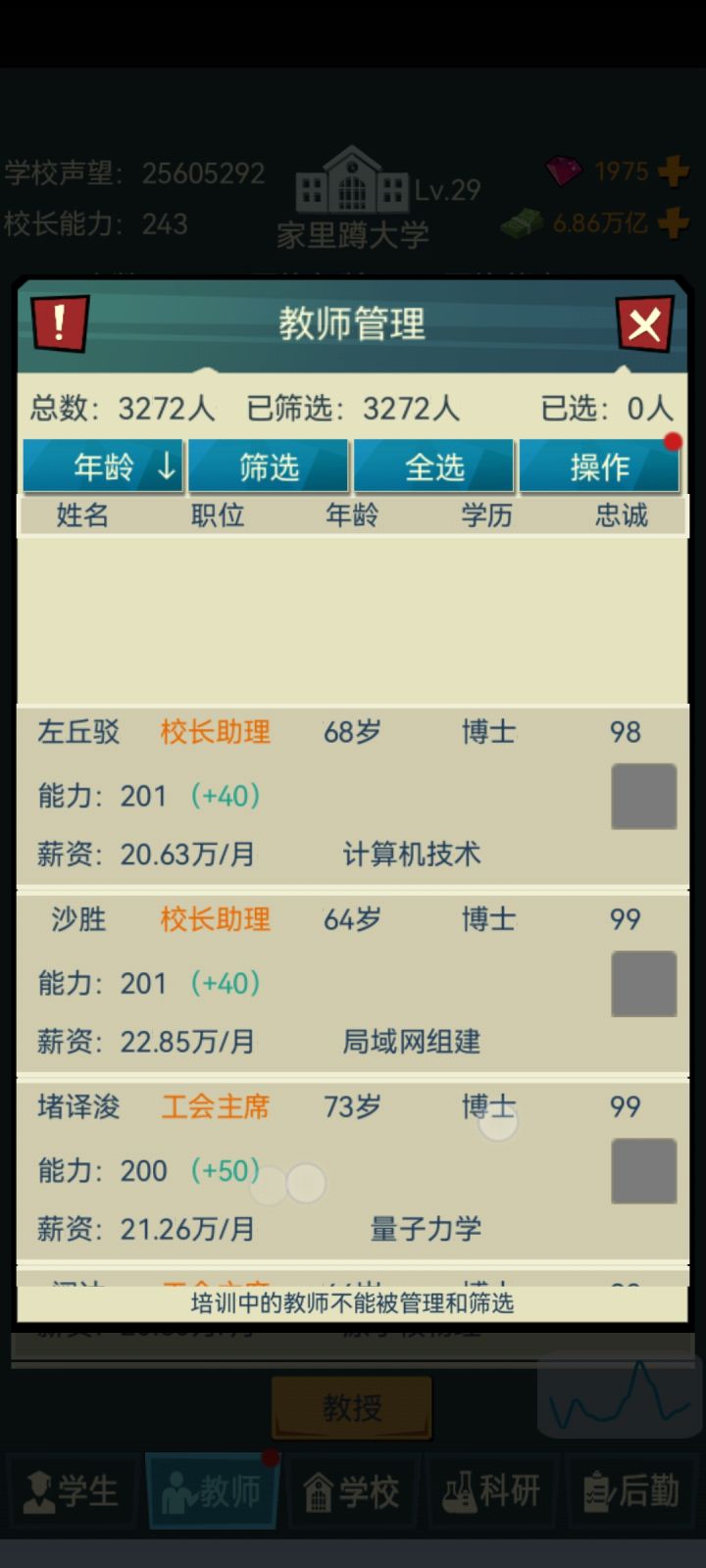Image resolution: width=706 pixels, height=1568 pixels.
Task: Open the red warning notice icon
Action: pyautogui.click(x=60, y=323)
